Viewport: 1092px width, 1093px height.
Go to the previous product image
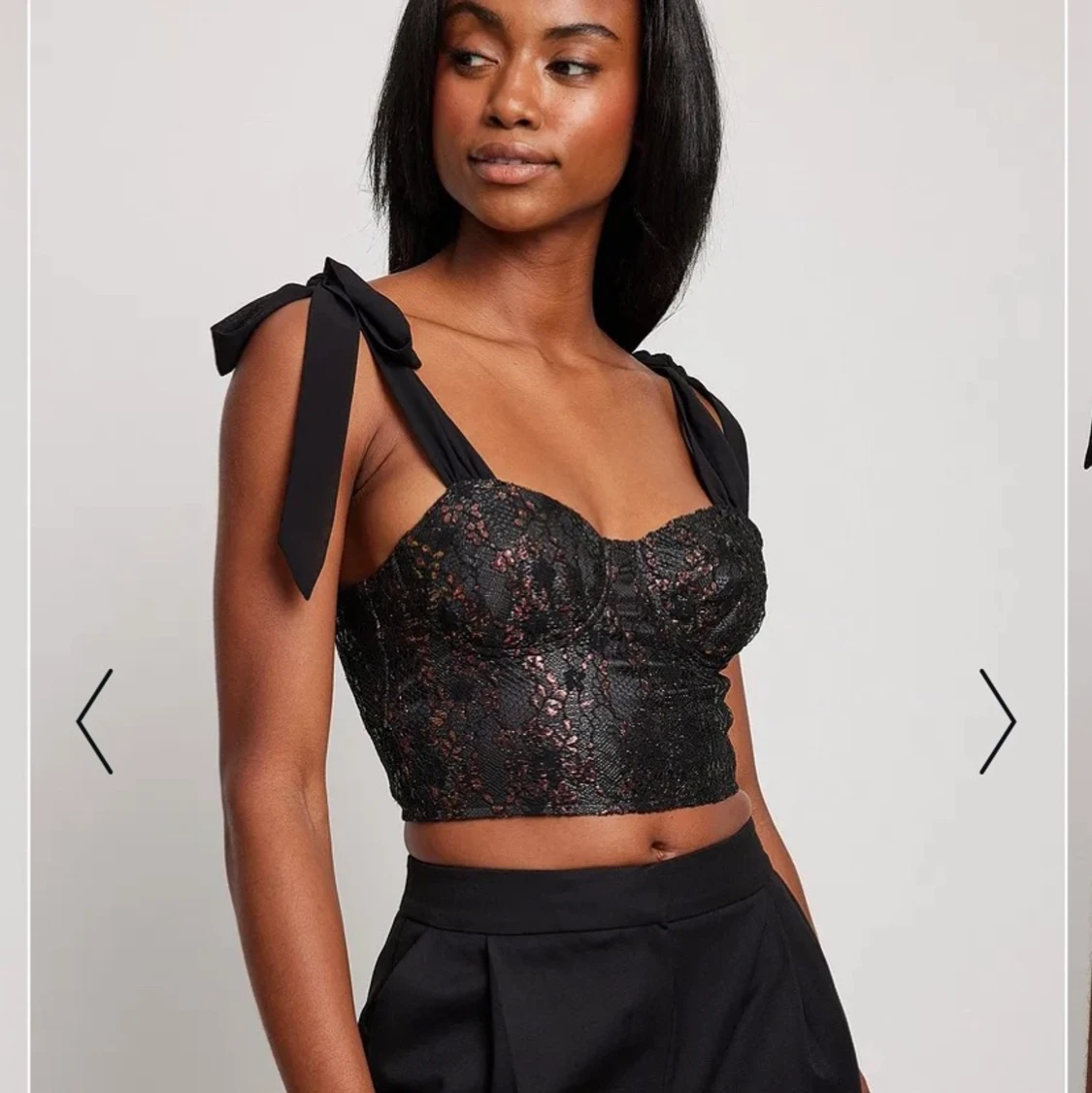(x=94, y=721)
